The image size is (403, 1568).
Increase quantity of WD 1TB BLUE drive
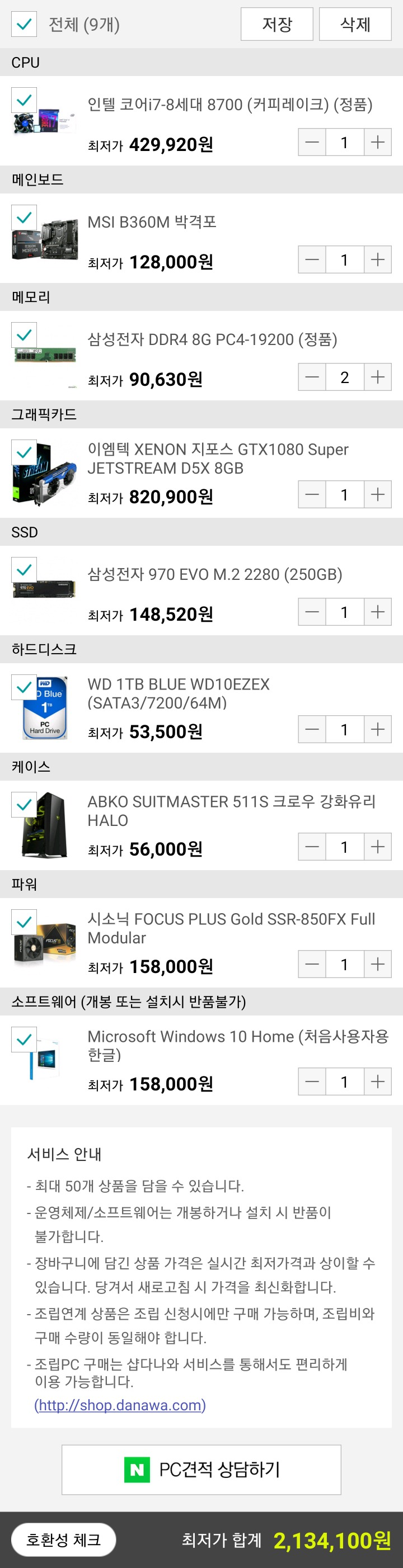click(x=377, y=729)
